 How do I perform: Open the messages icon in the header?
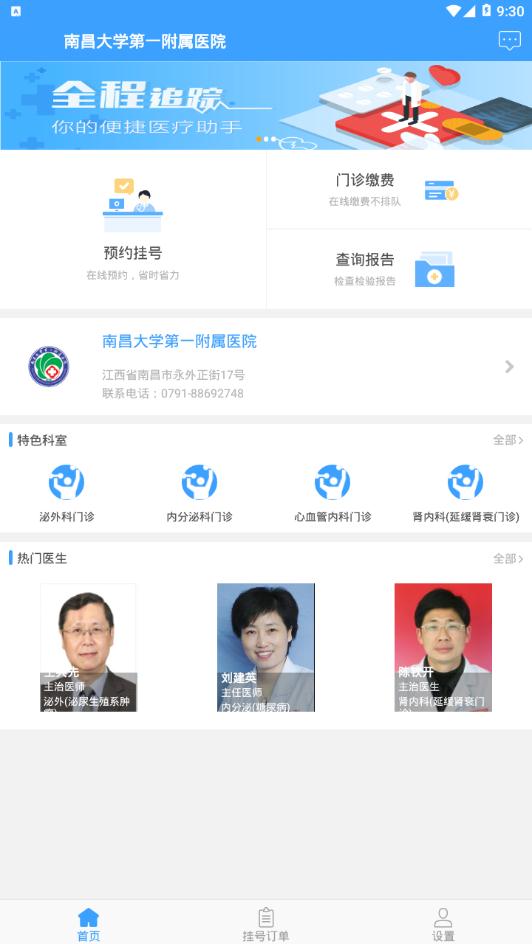click(x=509, y=41)
